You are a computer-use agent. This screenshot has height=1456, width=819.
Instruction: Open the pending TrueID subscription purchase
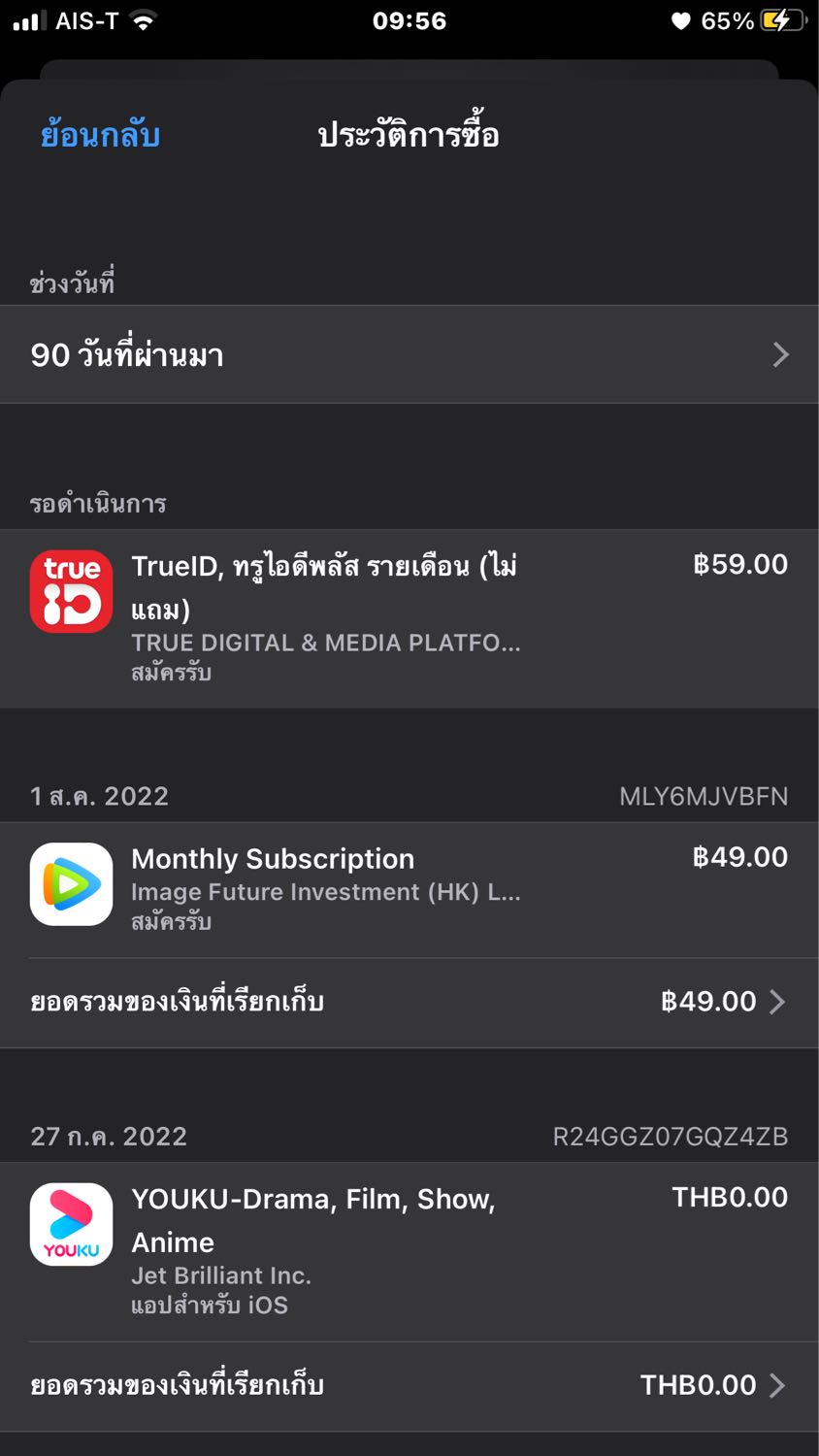click(409, 618)
